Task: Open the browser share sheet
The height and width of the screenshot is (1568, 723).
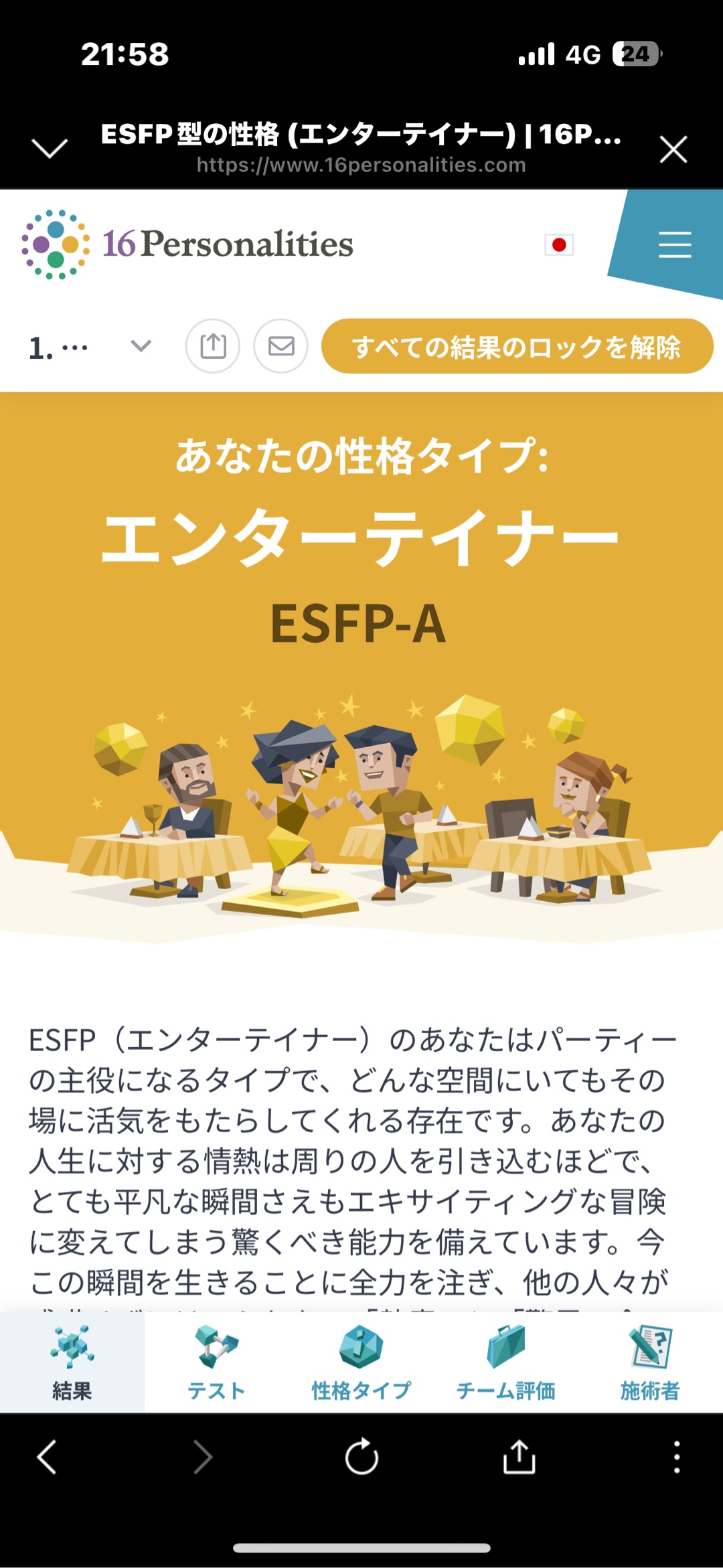Action: click(519, 1457)
